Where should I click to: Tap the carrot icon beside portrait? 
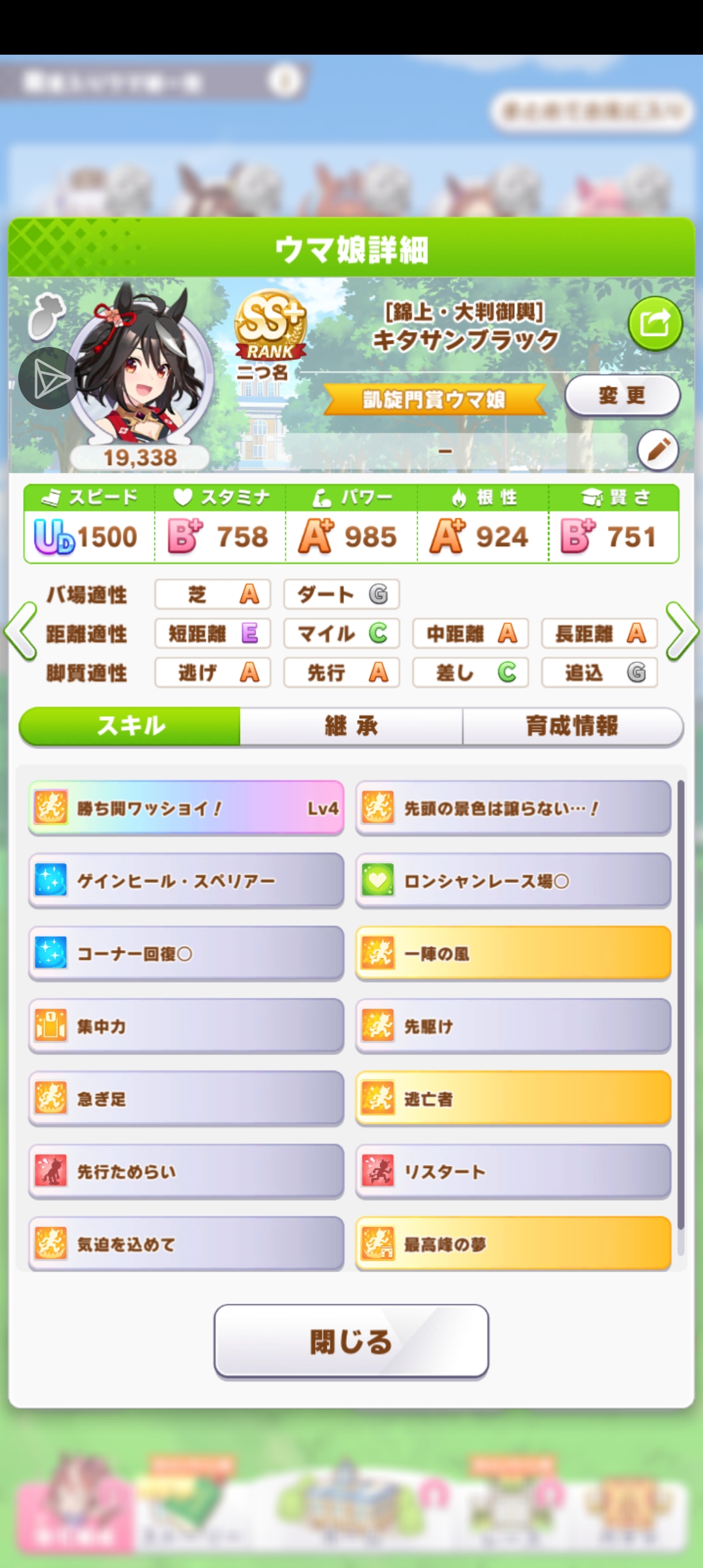tap(46, 317)
